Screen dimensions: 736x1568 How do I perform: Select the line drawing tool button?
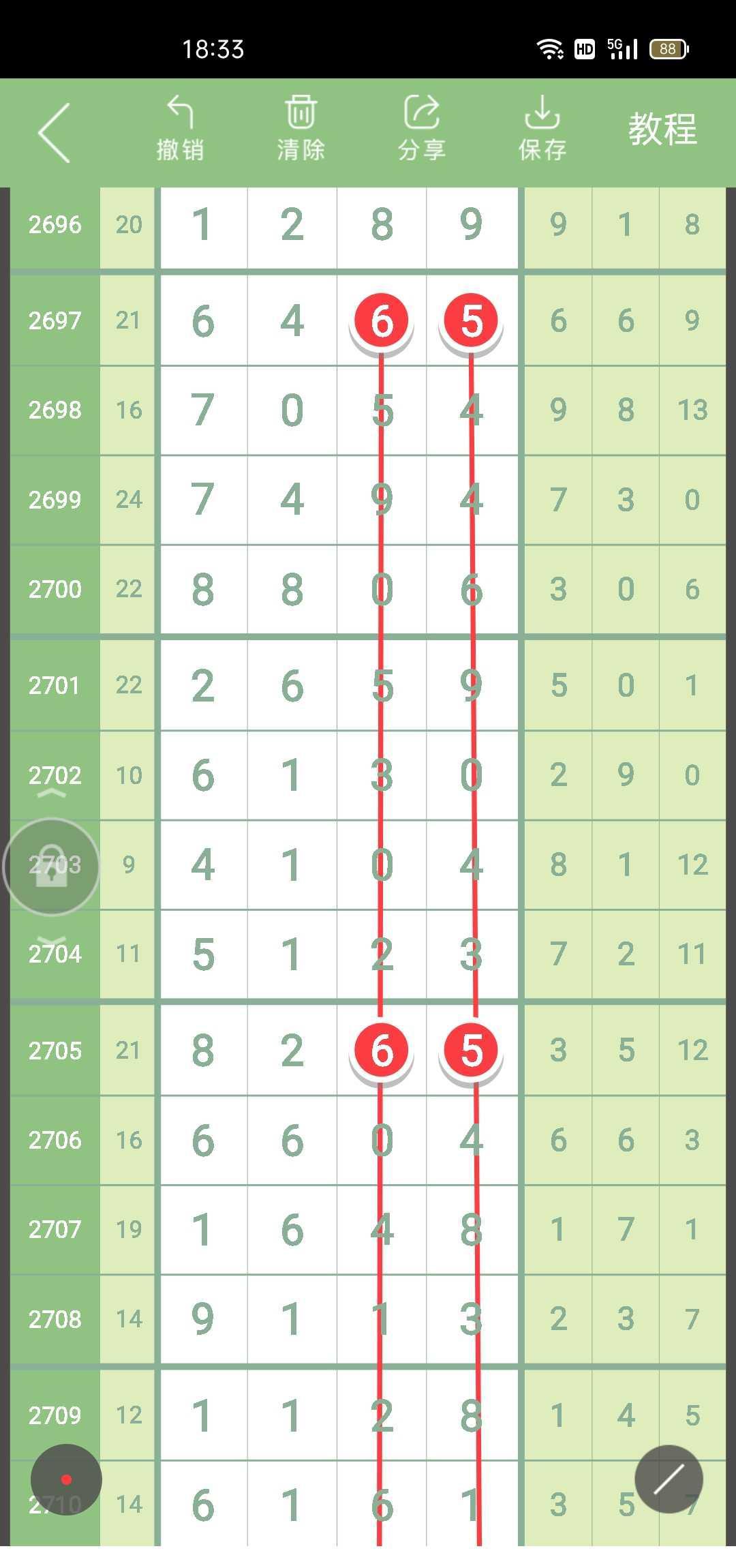click(669, 1479)
